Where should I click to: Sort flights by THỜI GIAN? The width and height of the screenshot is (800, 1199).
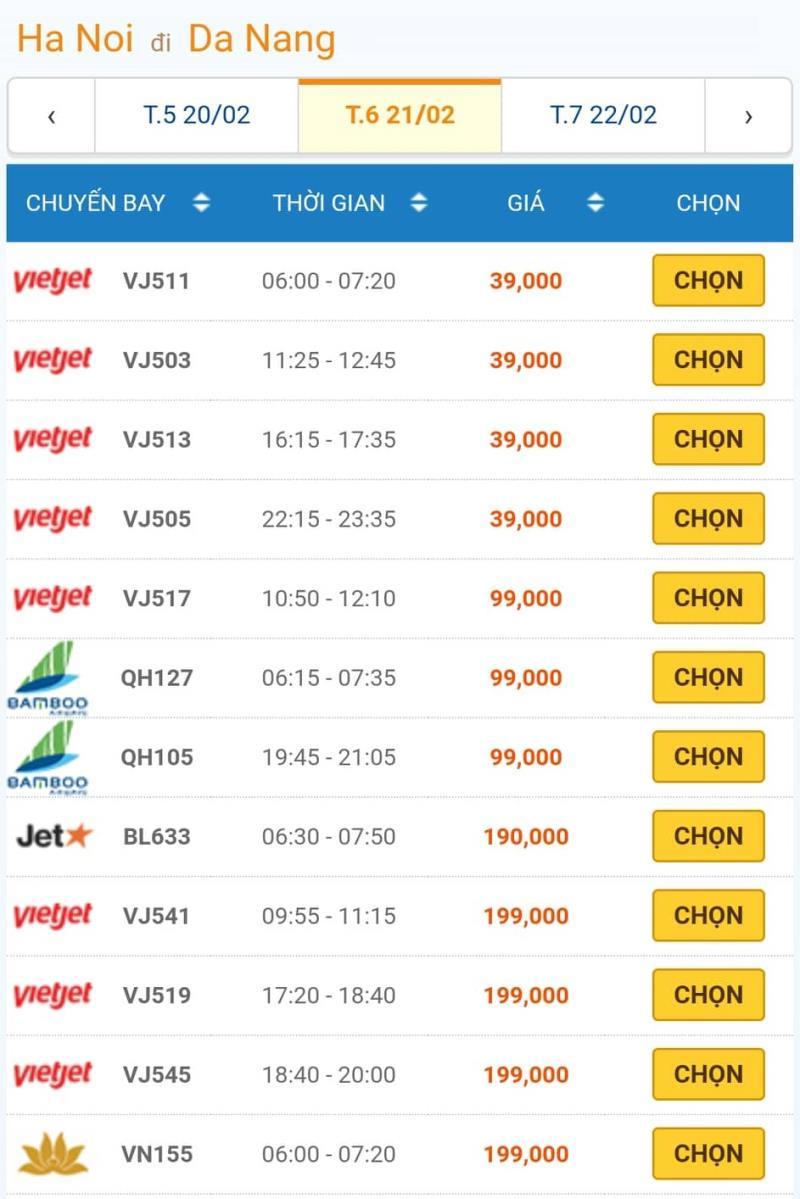[x=349, y=203]
